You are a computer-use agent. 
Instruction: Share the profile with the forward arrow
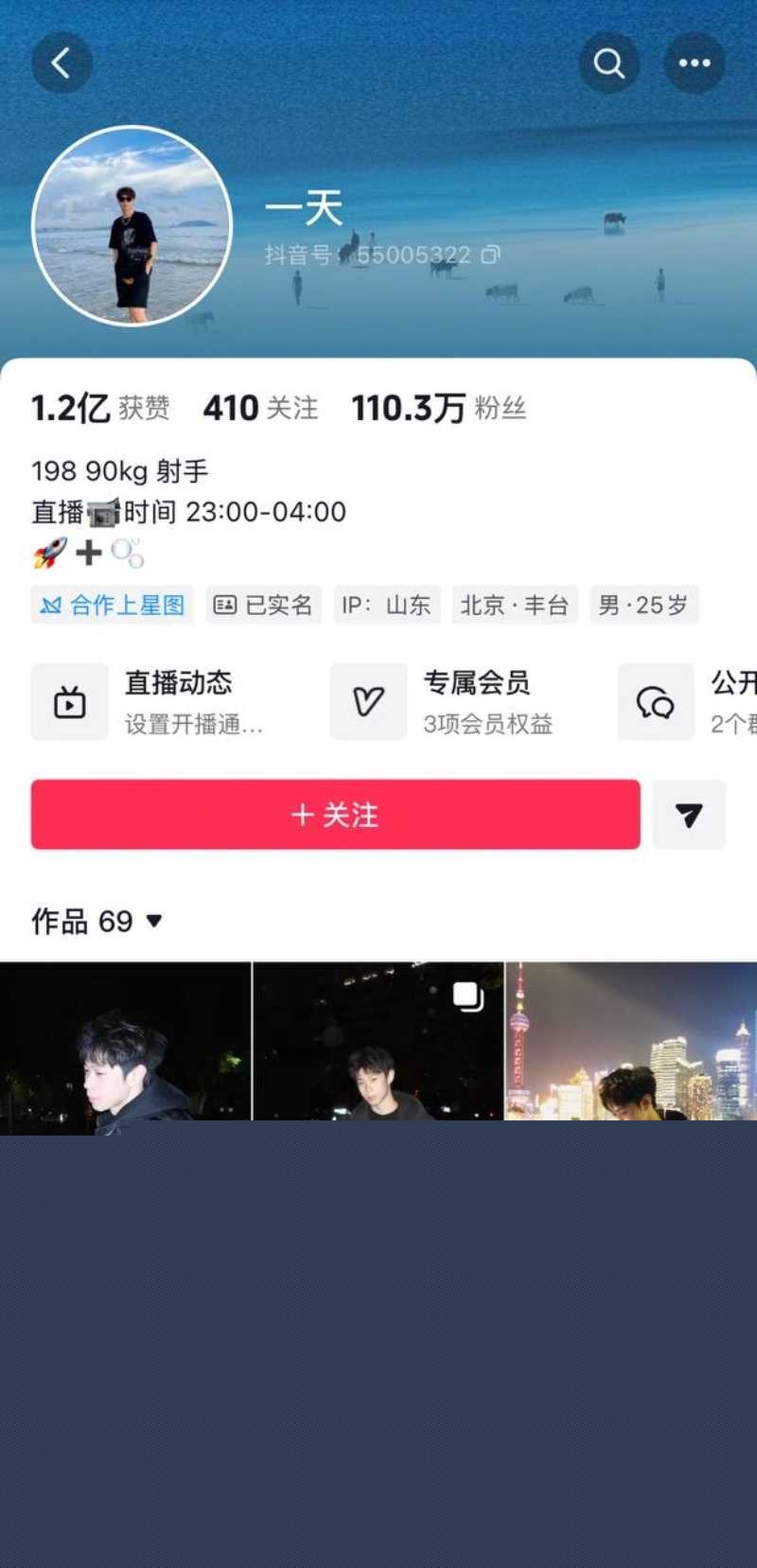point(690,815)
